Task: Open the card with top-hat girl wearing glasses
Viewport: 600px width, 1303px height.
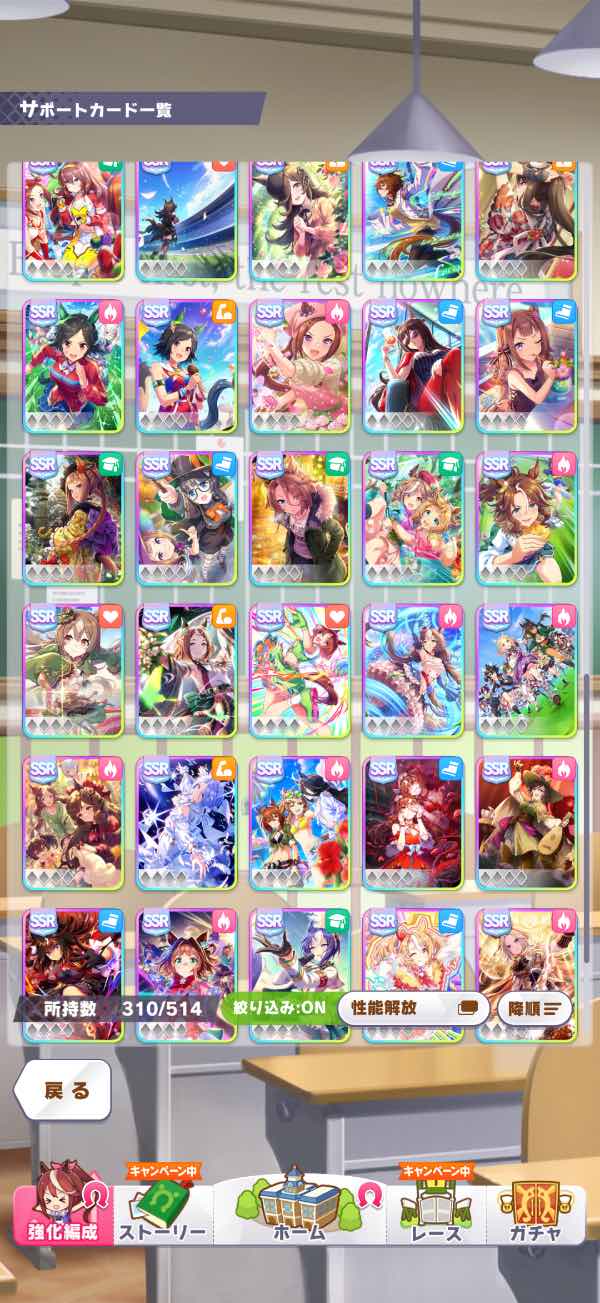Action: pos(186,520)
